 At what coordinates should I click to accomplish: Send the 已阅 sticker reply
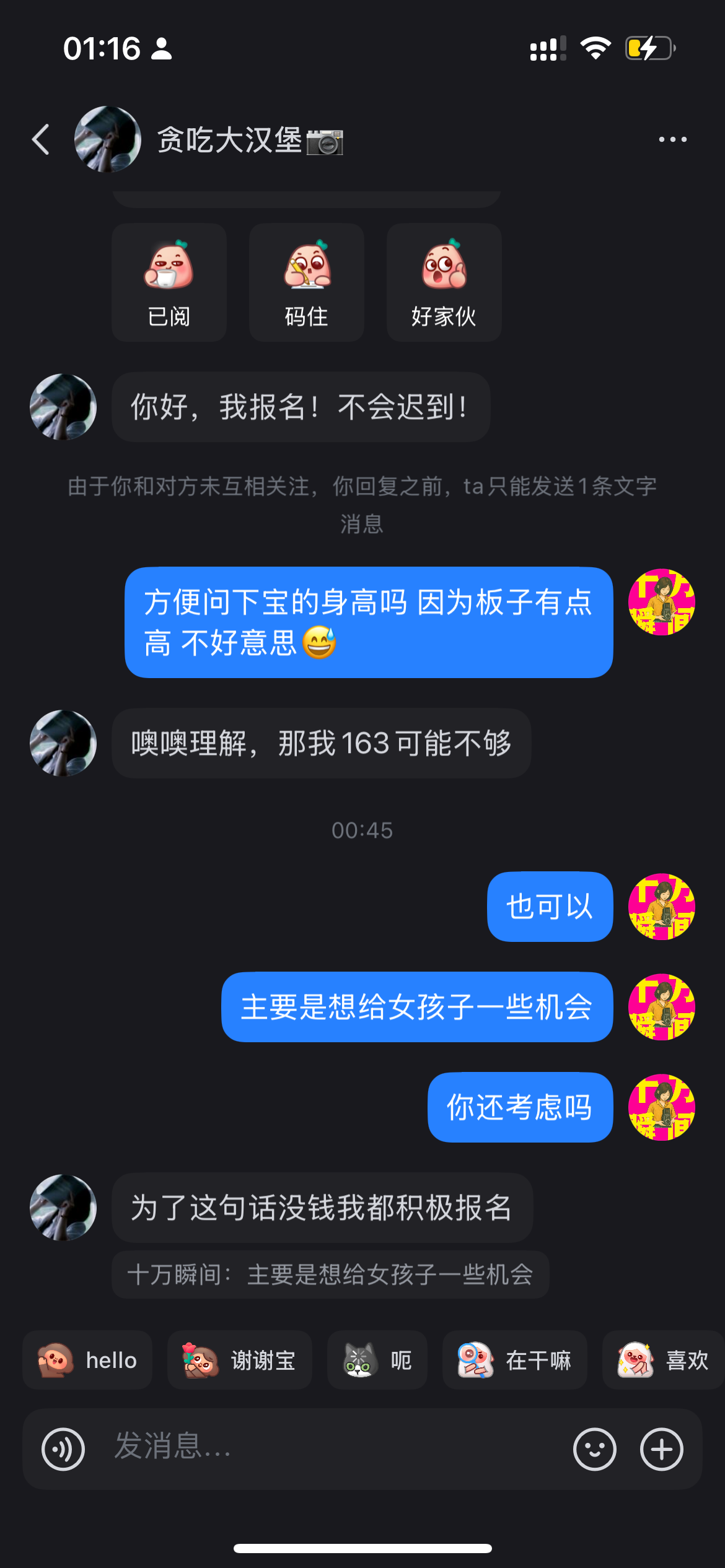pyautogui.click(x=169, y=282)
